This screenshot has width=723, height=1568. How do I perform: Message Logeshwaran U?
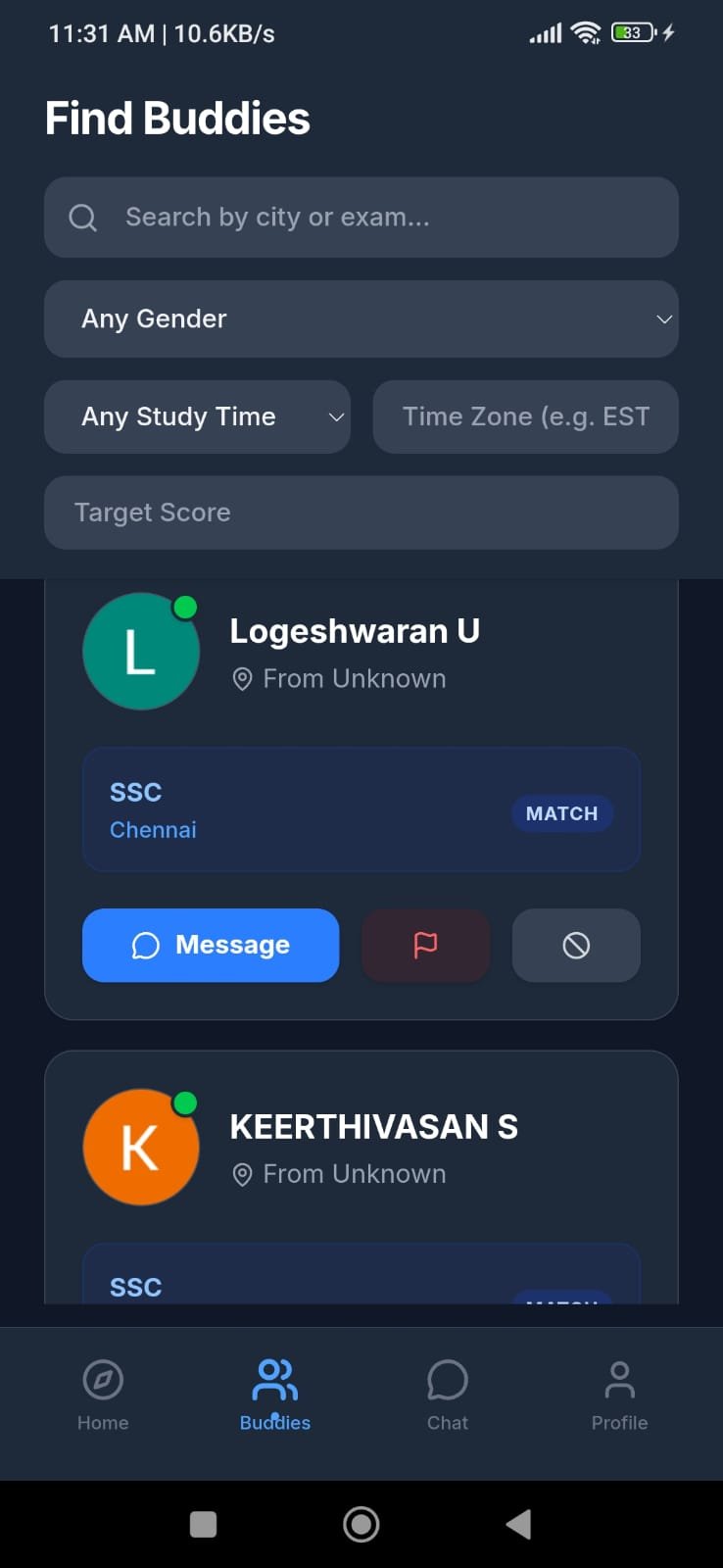coord(211,945)
